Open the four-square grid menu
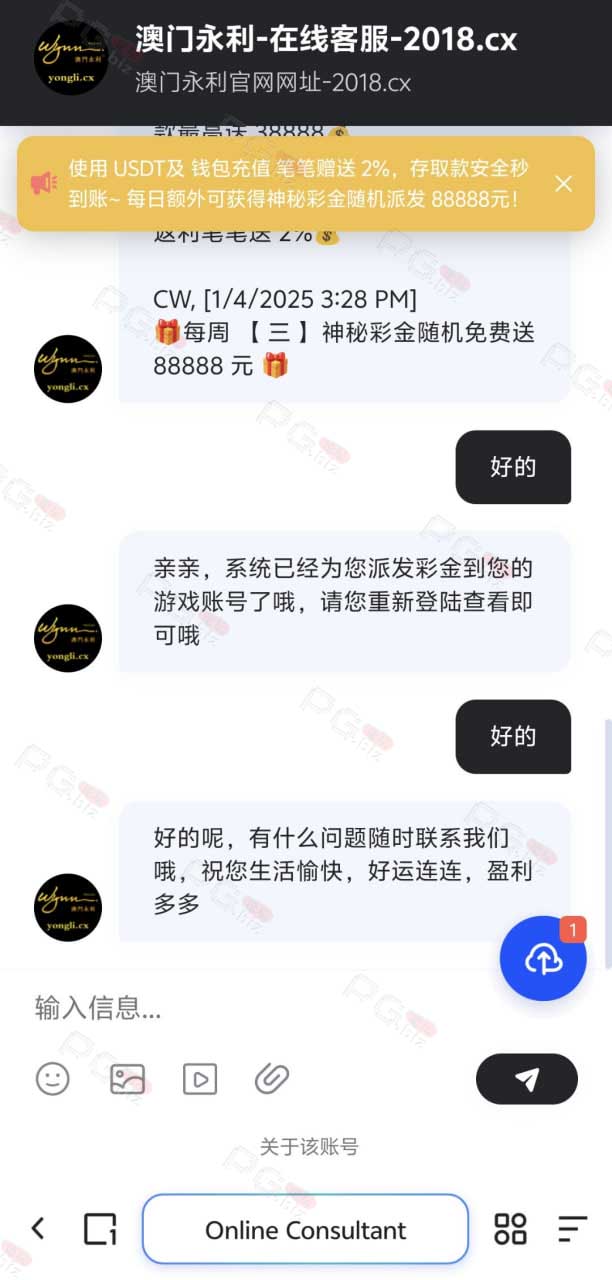Viewport: 612px width, 1280px height. [511, 1229]
